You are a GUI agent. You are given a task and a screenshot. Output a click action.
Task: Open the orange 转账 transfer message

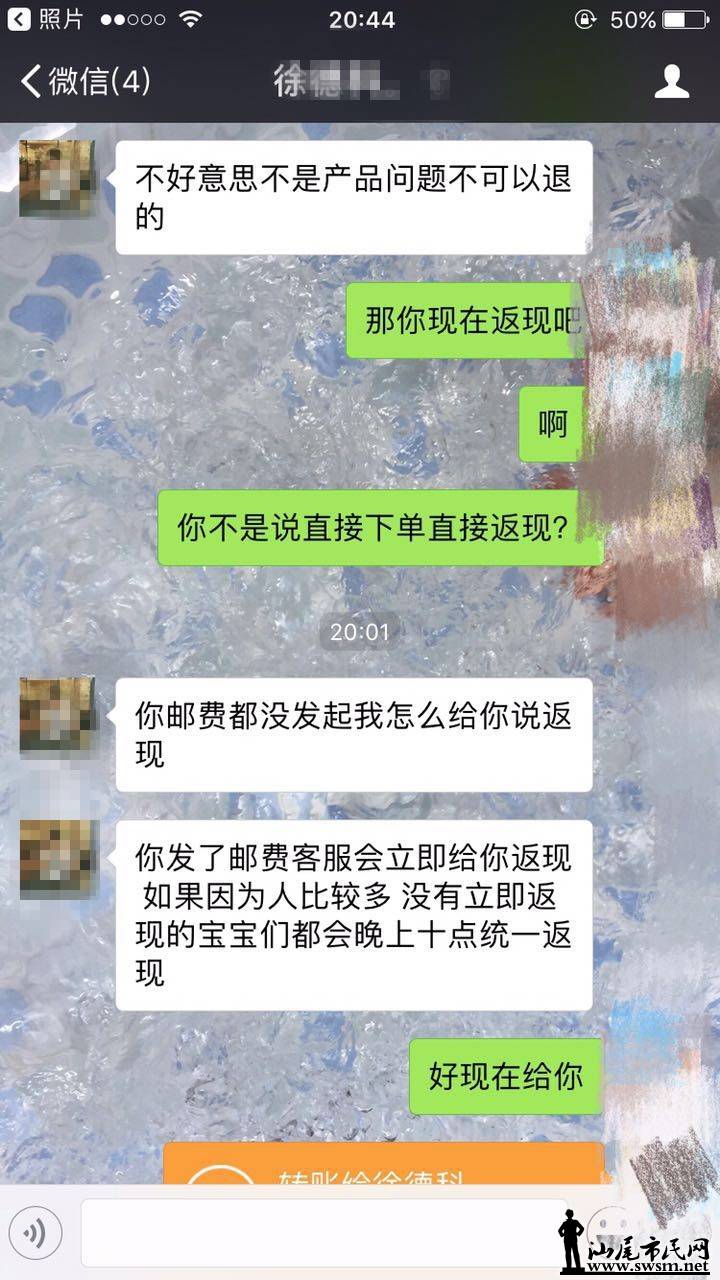coord(384,1164)
